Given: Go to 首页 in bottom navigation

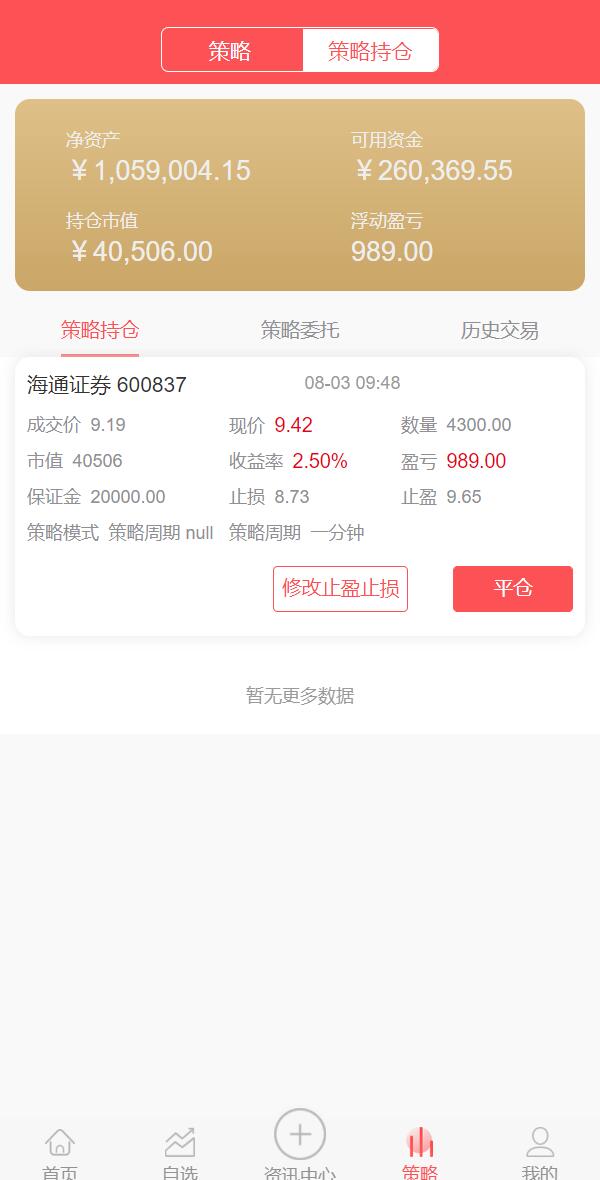Looking at the screenshot, I should tap(60, 1153).
